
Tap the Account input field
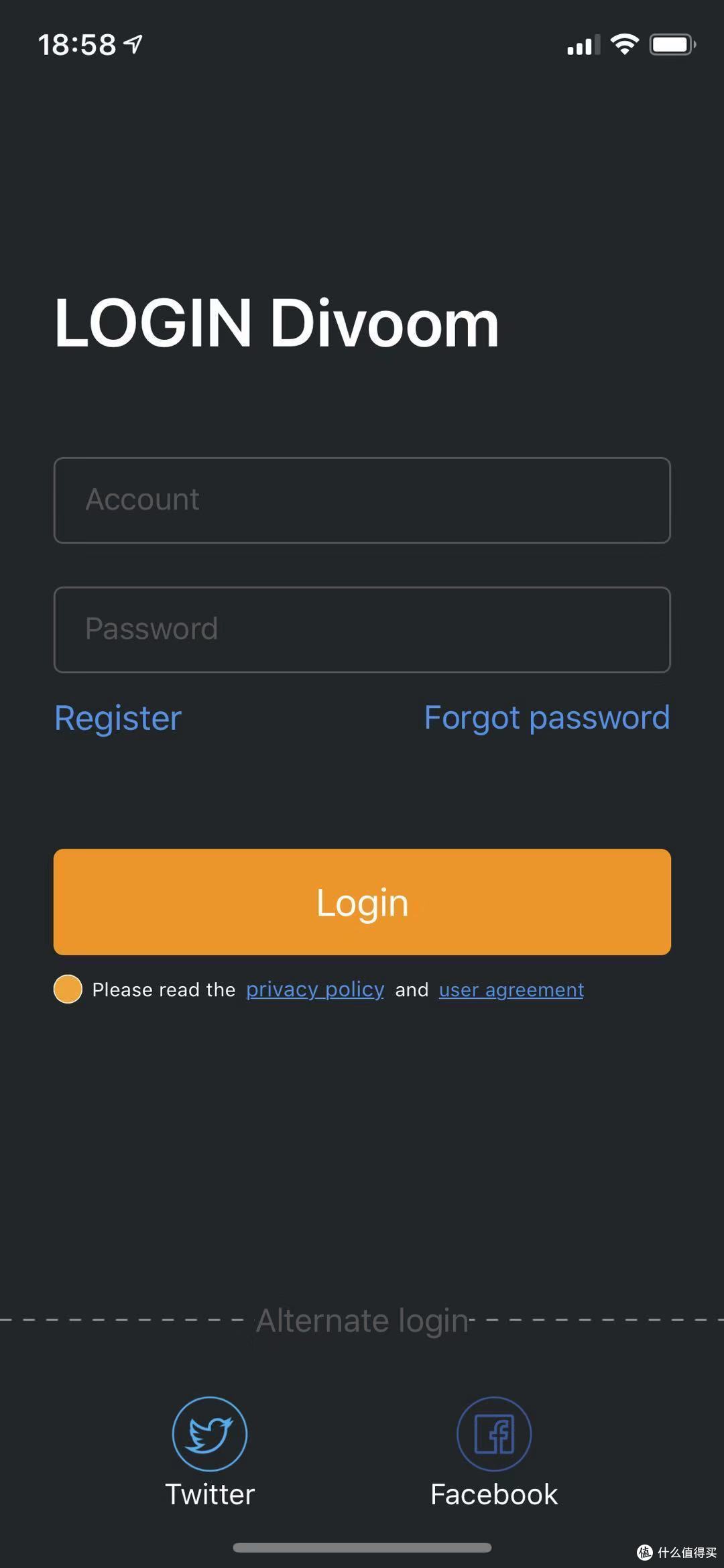tap(362, 500)
